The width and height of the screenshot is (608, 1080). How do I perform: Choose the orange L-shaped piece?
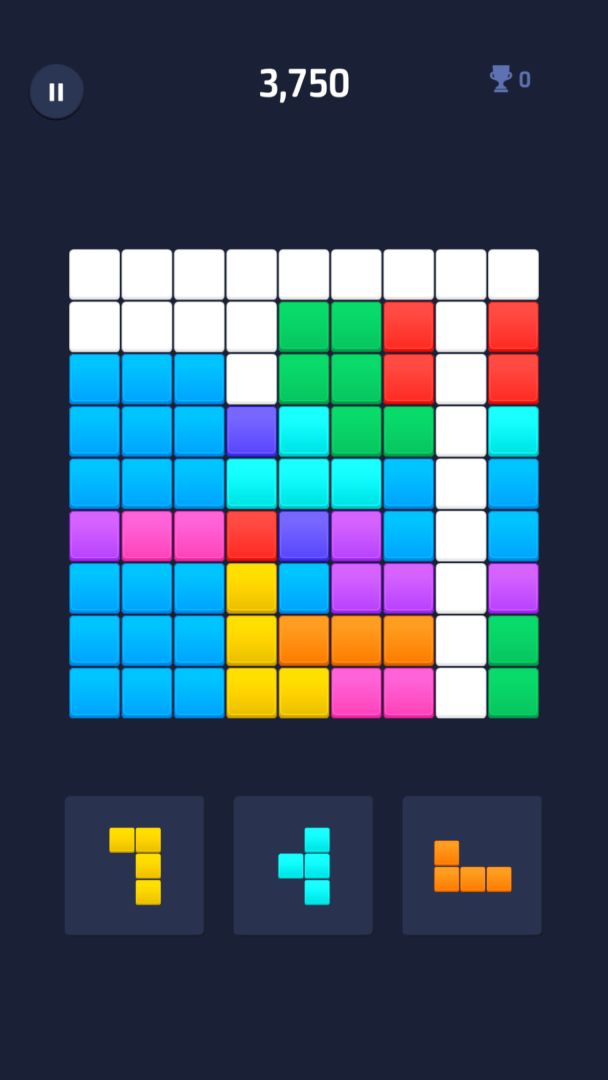click(x=472, y=866)
